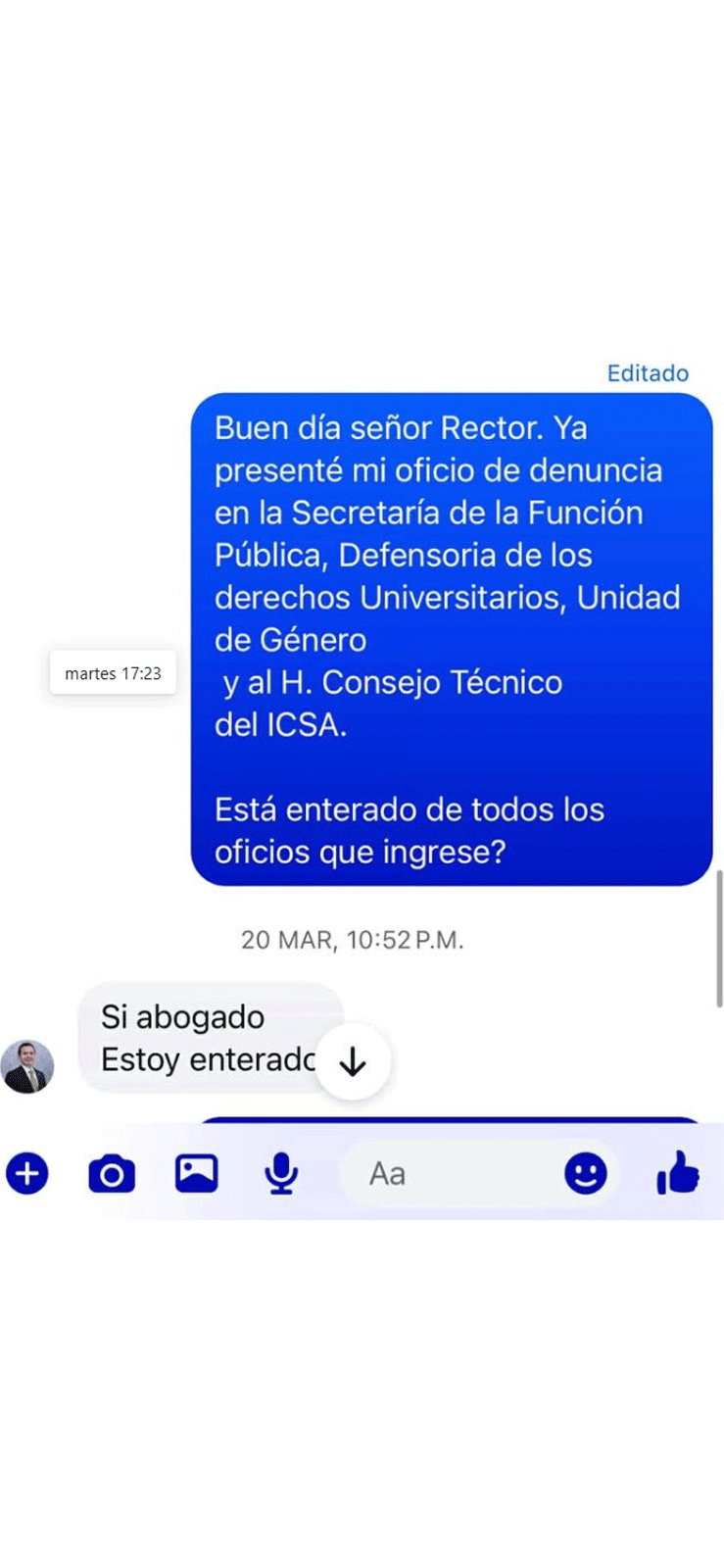Screen dimensions: 724x1568
Task: Send a thumbs-up like
Action: click(x=678, y=1172)
